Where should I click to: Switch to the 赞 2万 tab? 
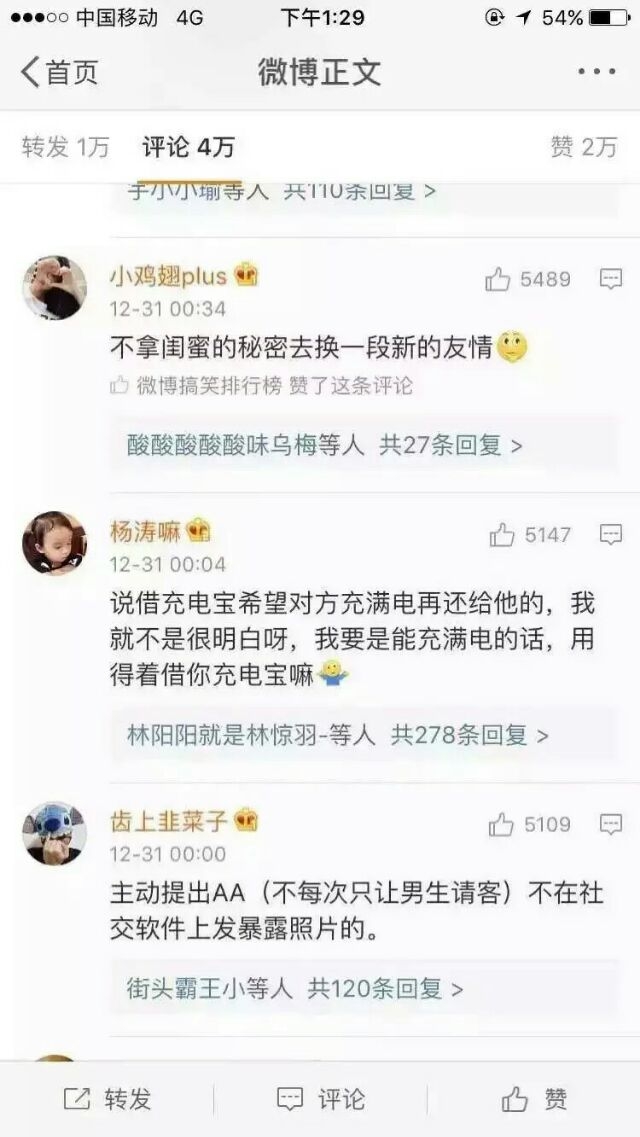[583, 147]
